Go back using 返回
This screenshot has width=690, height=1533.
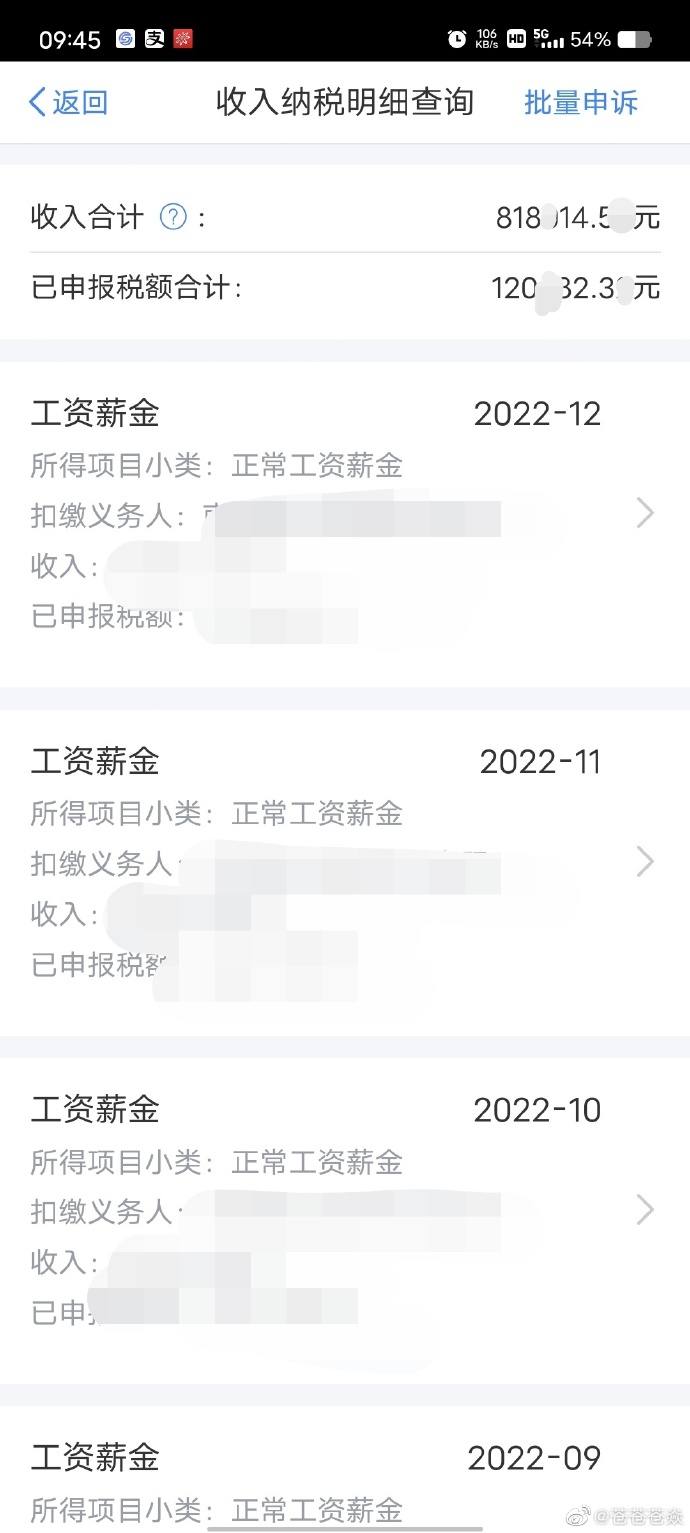[68, 102]
